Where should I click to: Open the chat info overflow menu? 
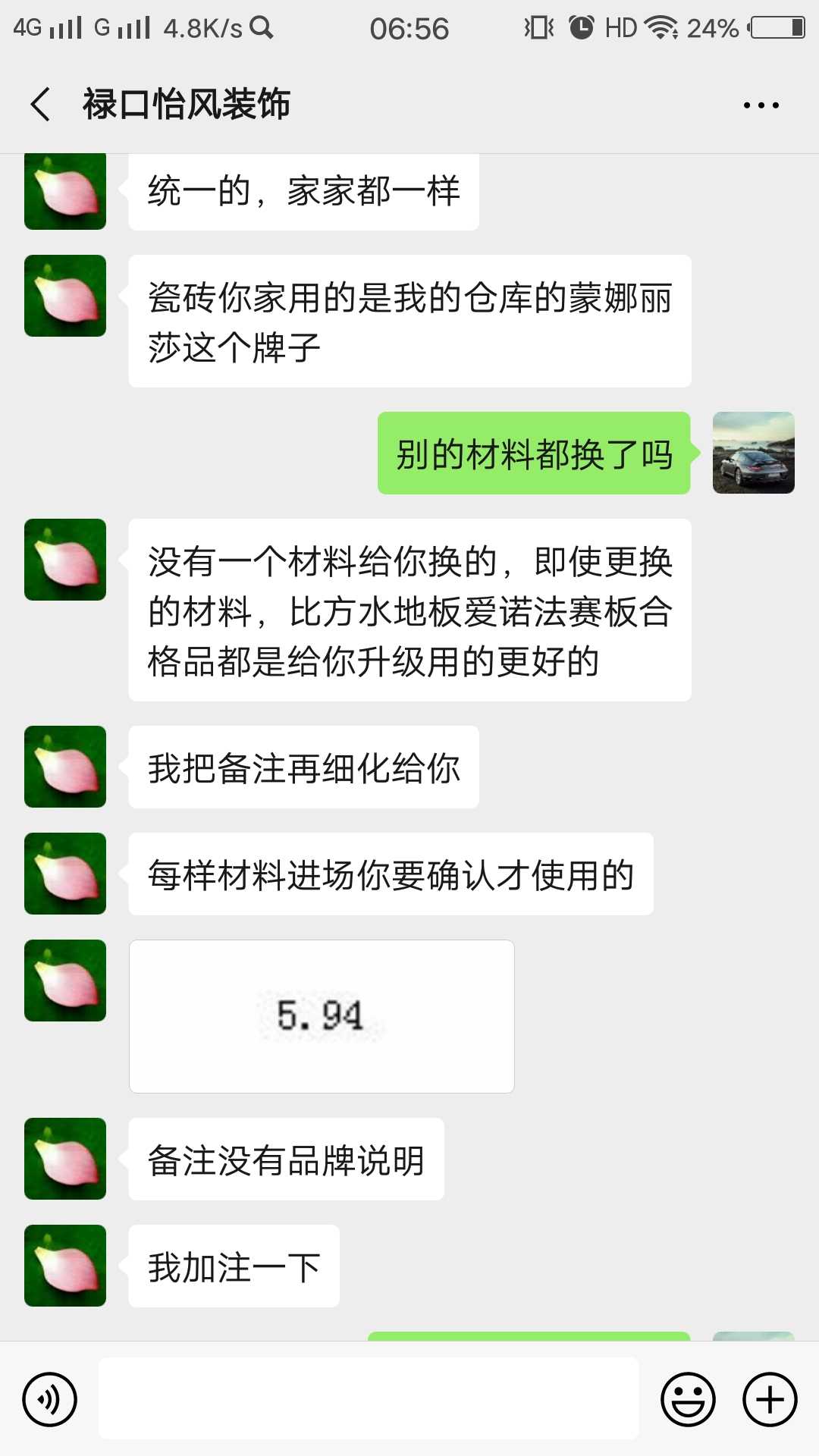point(761,105)
